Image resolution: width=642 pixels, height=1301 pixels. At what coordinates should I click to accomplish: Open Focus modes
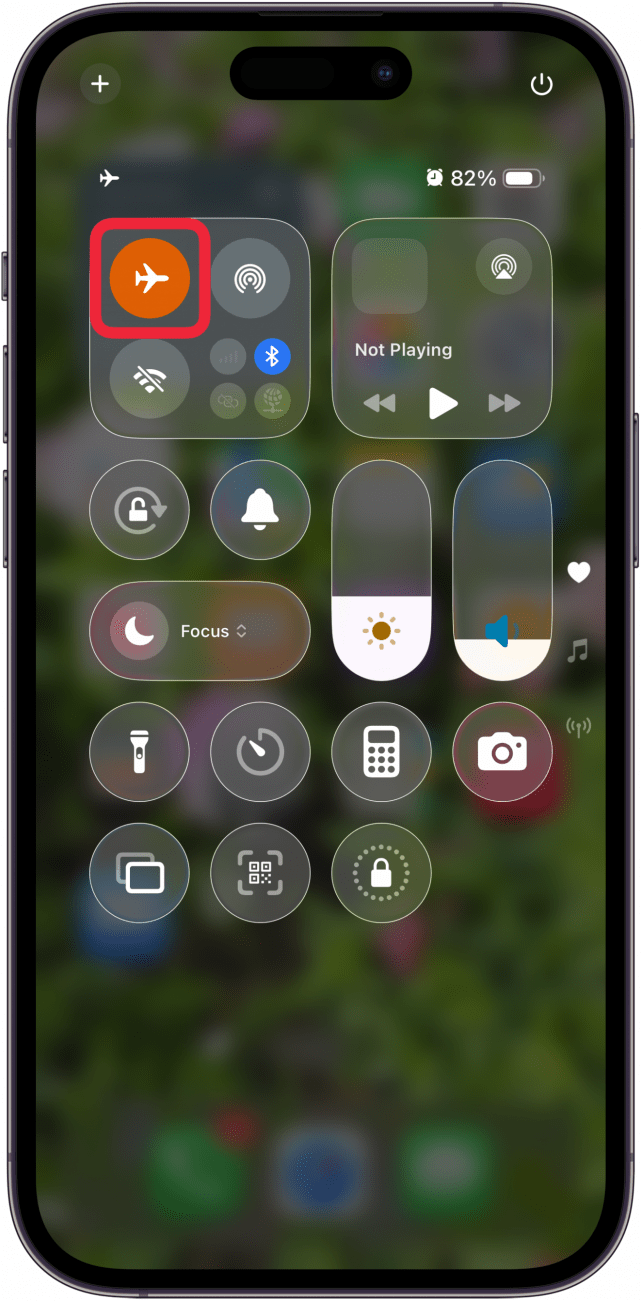[200, 631]
